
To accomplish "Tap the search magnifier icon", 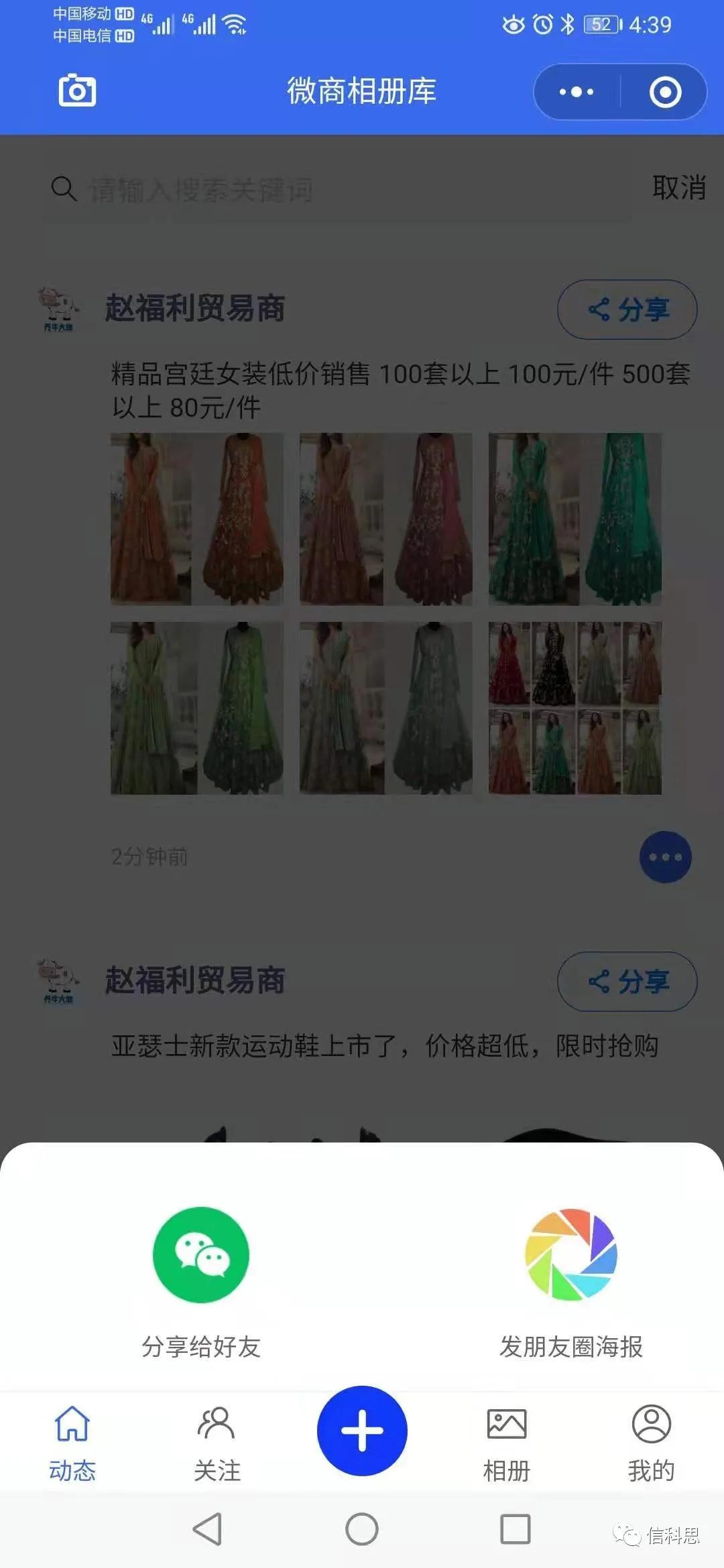I will pyautogui.click(x=64, y=188).
